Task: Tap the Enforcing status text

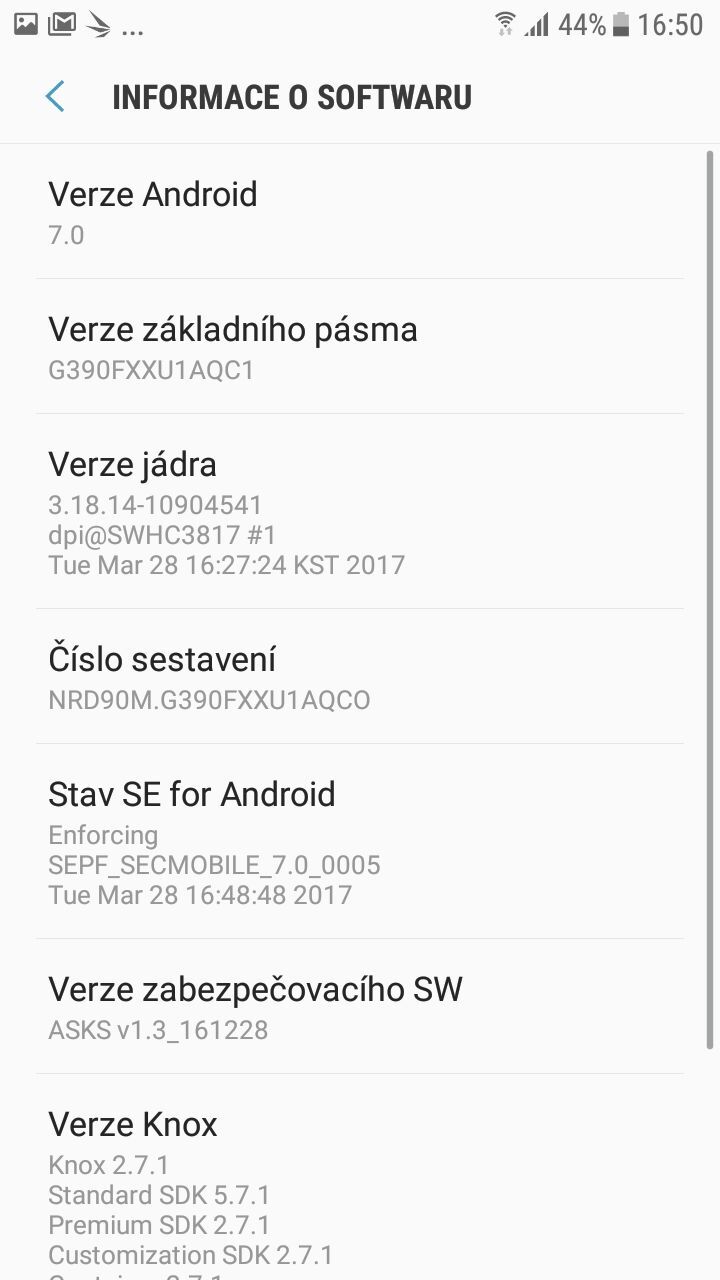Action: click(x=104, y=834)
